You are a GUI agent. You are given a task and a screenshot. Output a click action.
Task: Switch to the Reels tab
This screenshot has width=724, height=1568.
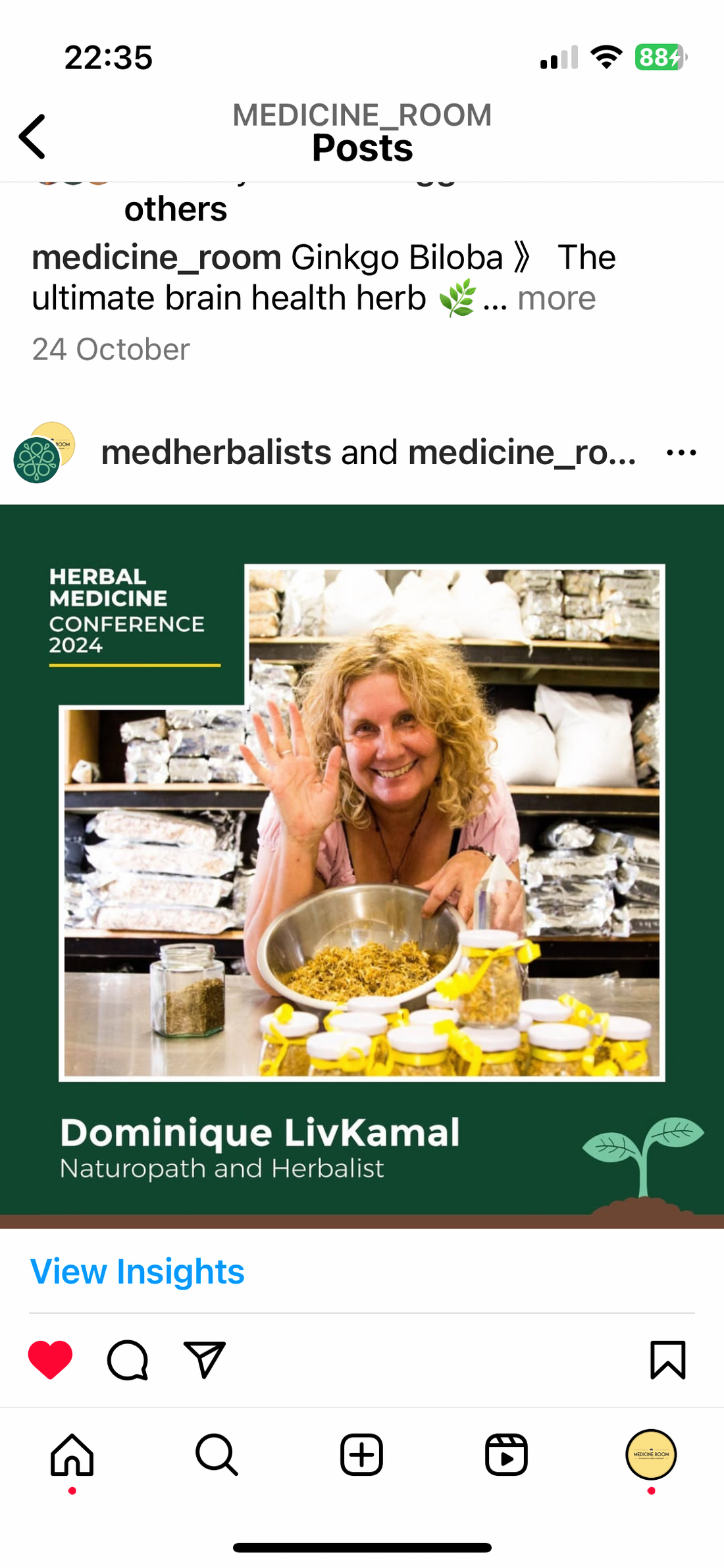(x=506, y=1454)
